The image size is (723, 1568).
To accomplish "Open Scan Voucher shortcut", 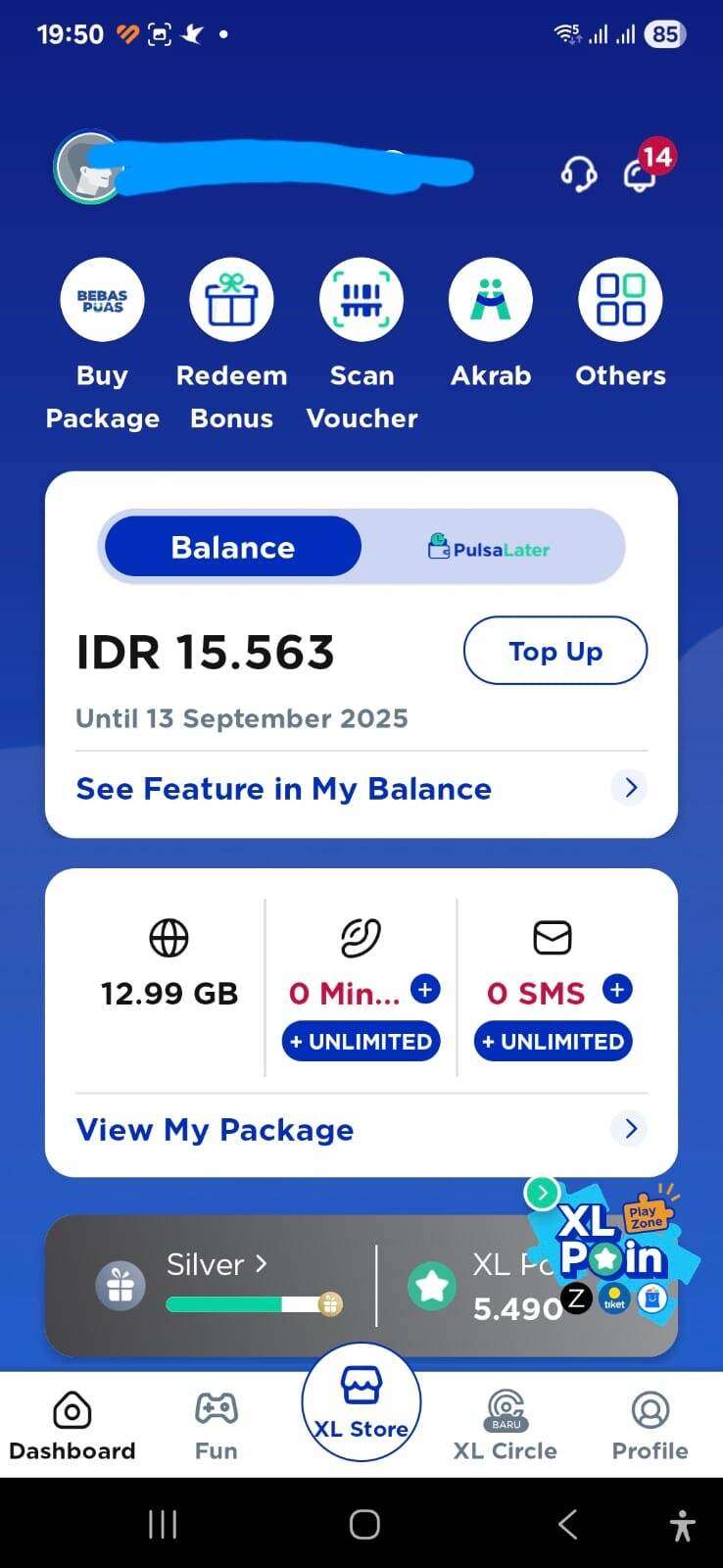I will tap(361, 345).
